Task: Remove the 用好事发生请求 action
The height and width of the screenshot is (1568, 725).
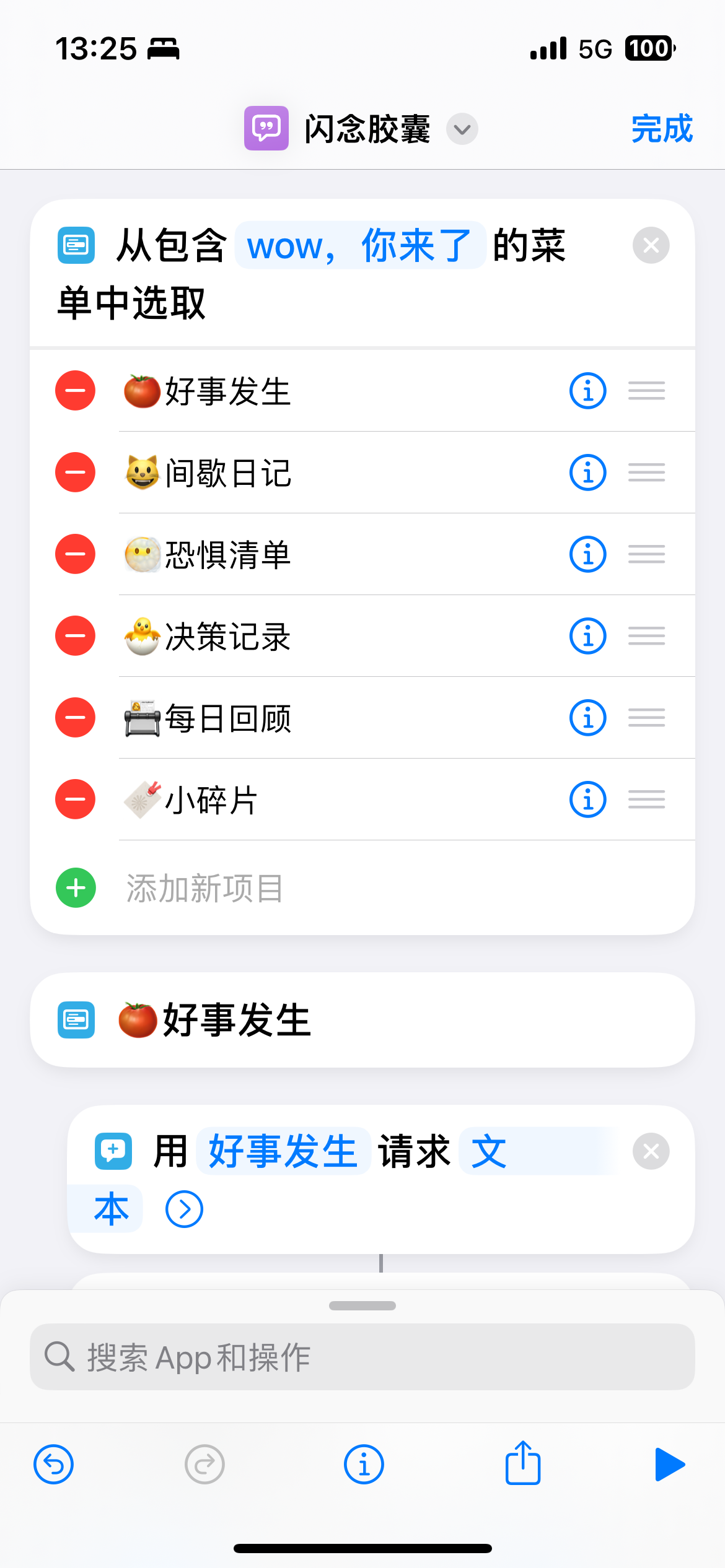Action: tap(651, 1151)
